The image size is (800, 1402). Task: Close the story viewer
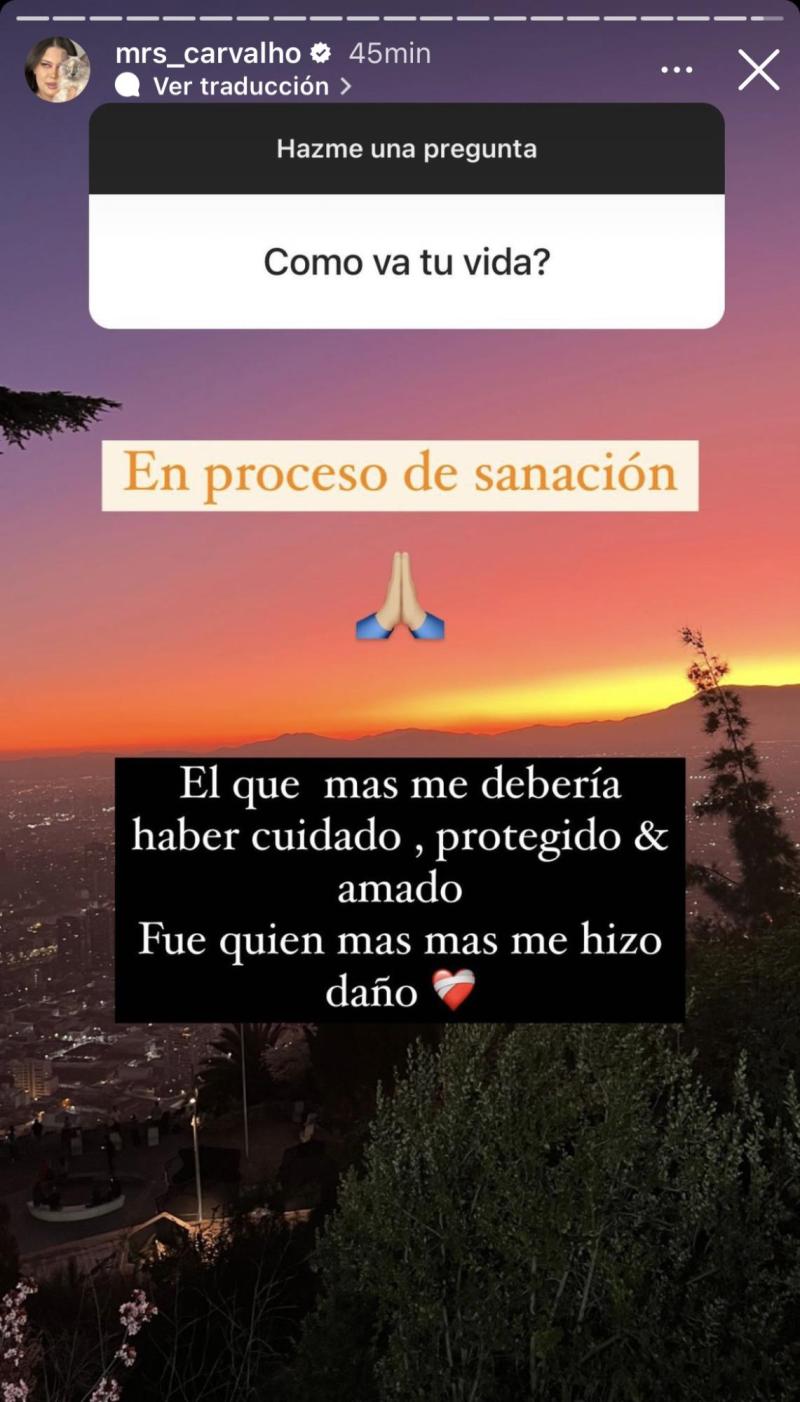tap(758, 70)
